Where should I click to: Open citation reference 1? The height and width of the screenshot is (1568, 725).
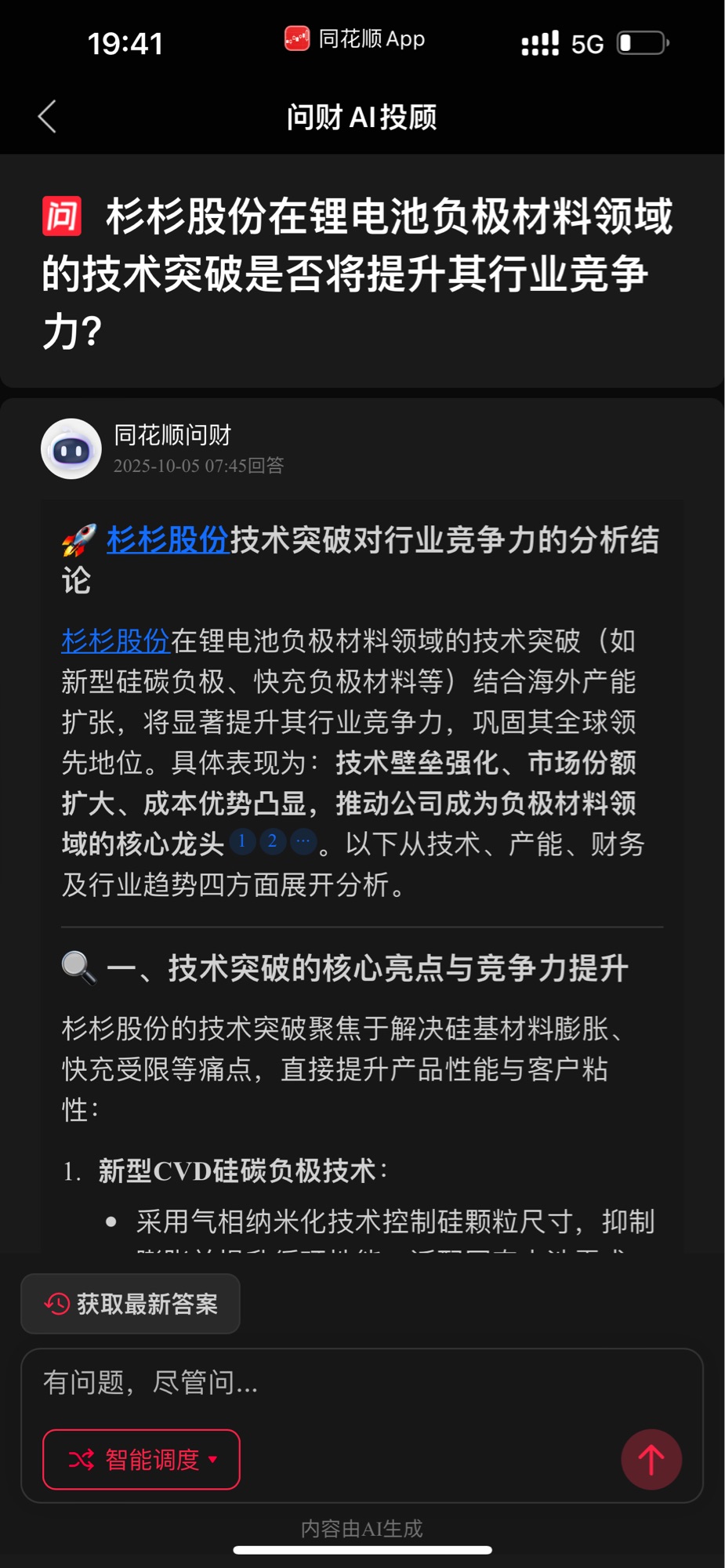pyautogui.click(x=242, y=841)
